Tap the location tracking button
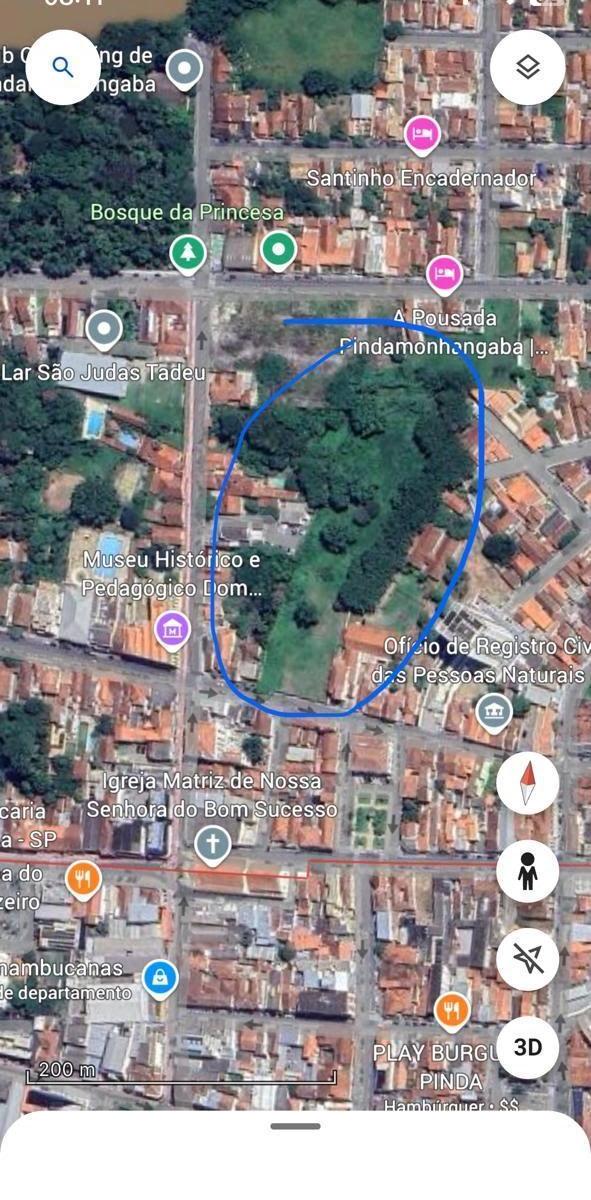591x1200 pixels. click(527, 959)
